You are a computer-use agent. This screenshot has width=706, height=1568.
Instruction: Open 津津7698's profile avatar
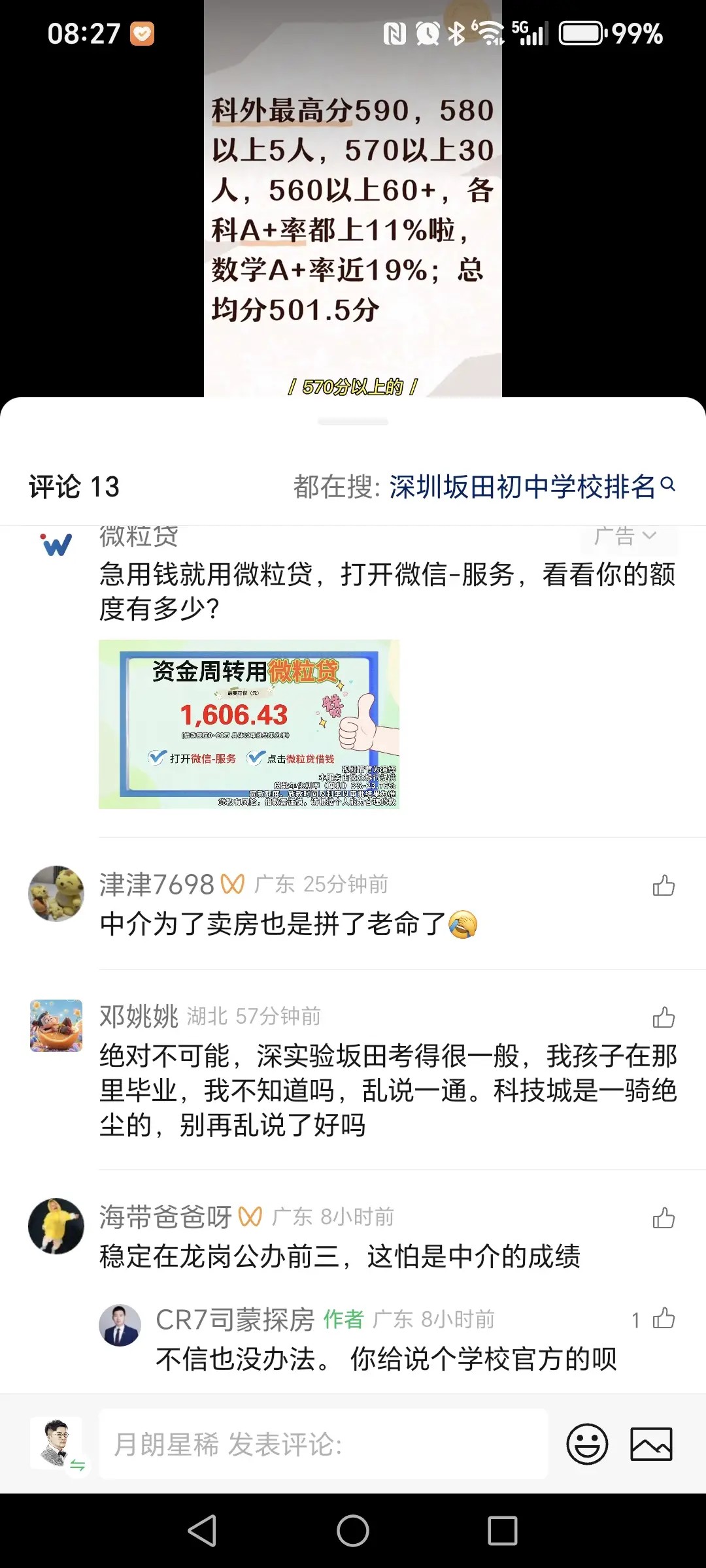pyautogui.click(x=56, y=893)
